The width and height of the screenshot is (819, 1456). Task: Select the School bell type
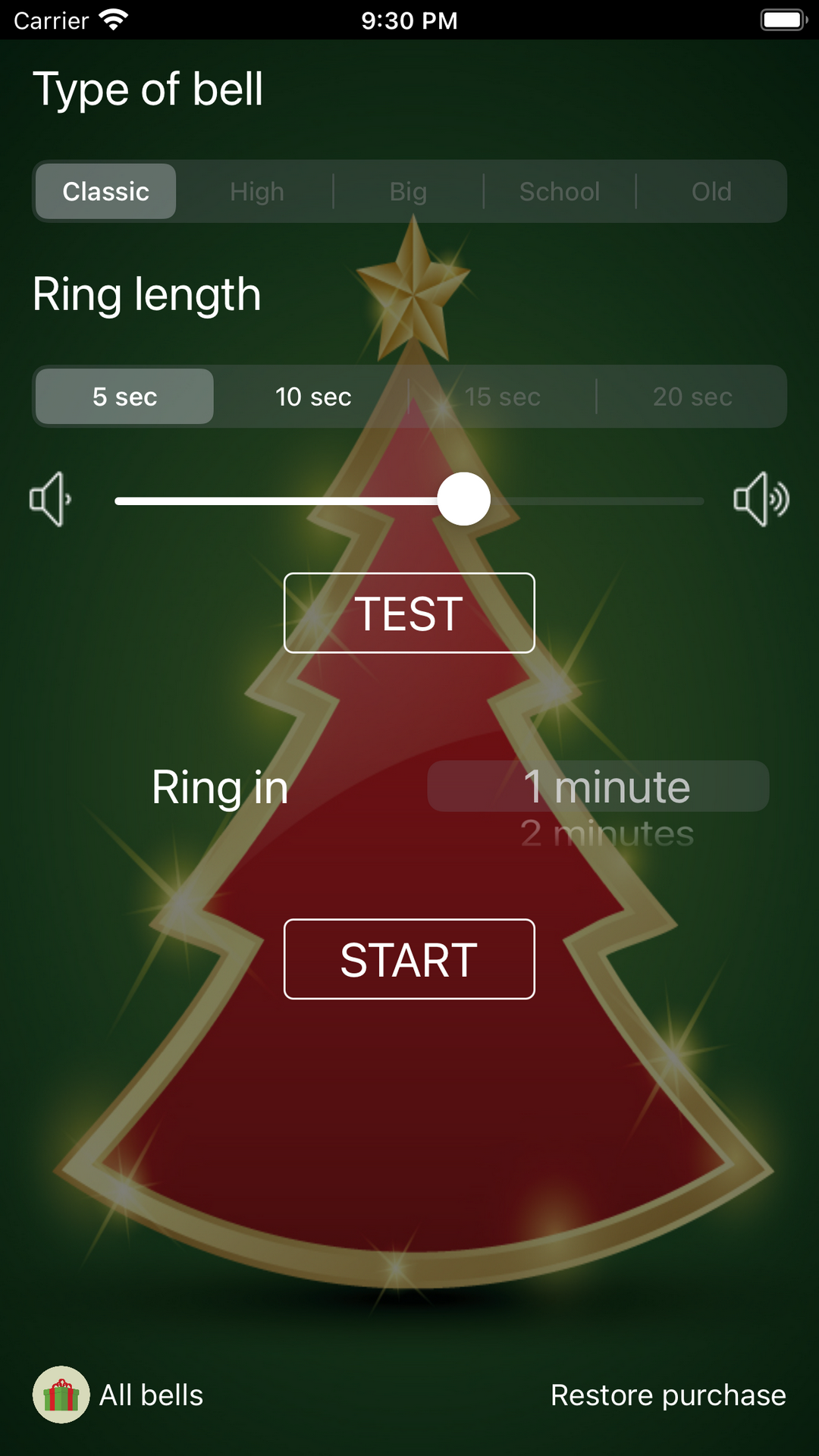560,191
